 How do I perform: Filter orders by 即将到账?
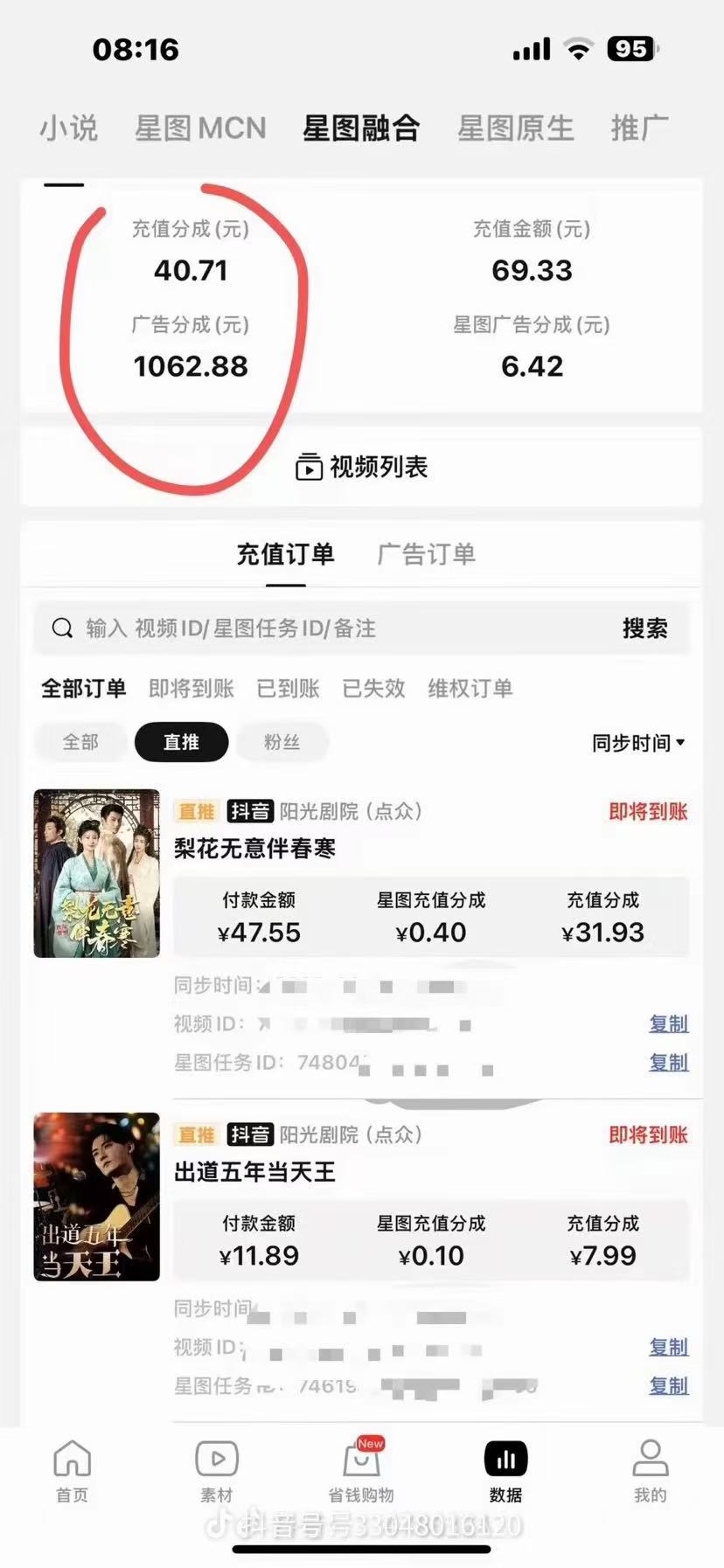(191, 689)
